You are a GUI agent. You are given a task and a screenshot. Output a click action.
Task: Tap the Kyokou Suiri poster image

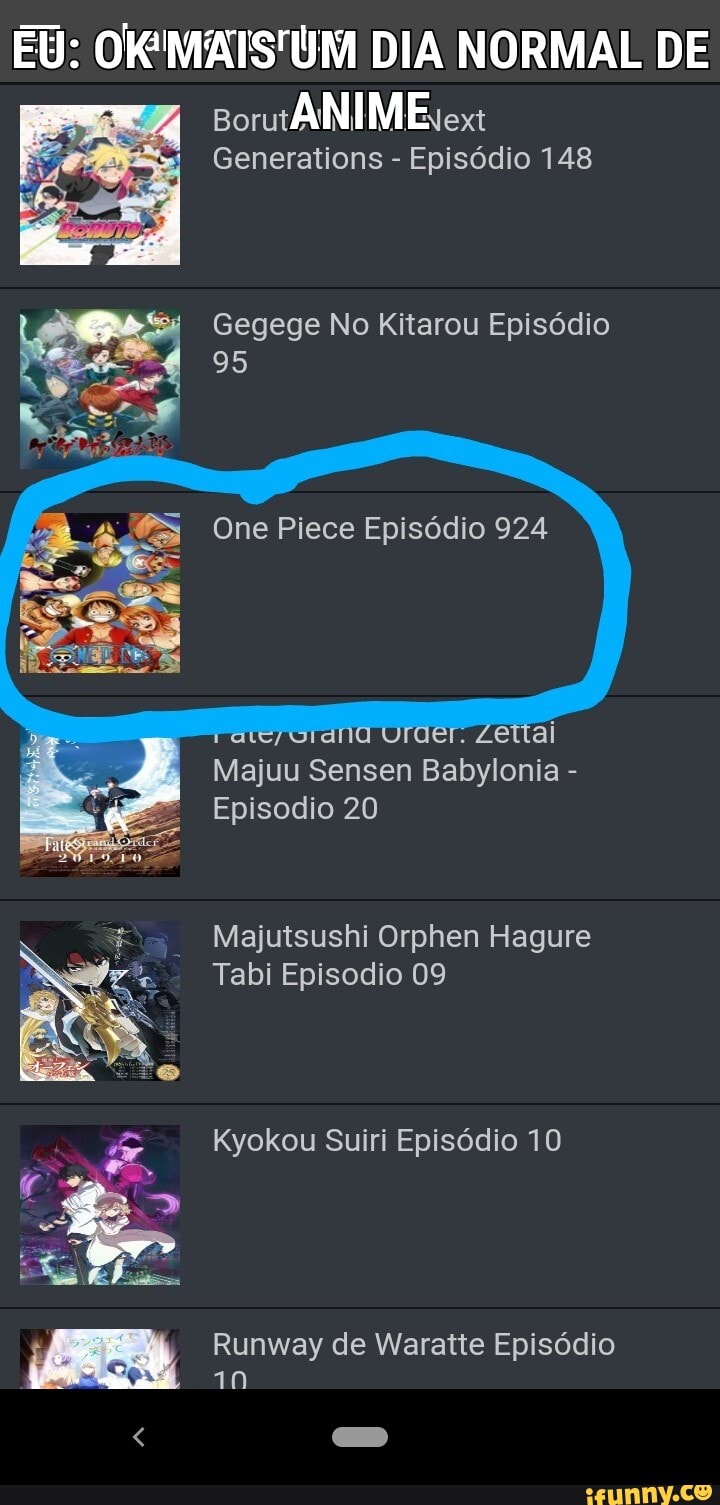coord(99,1204)
